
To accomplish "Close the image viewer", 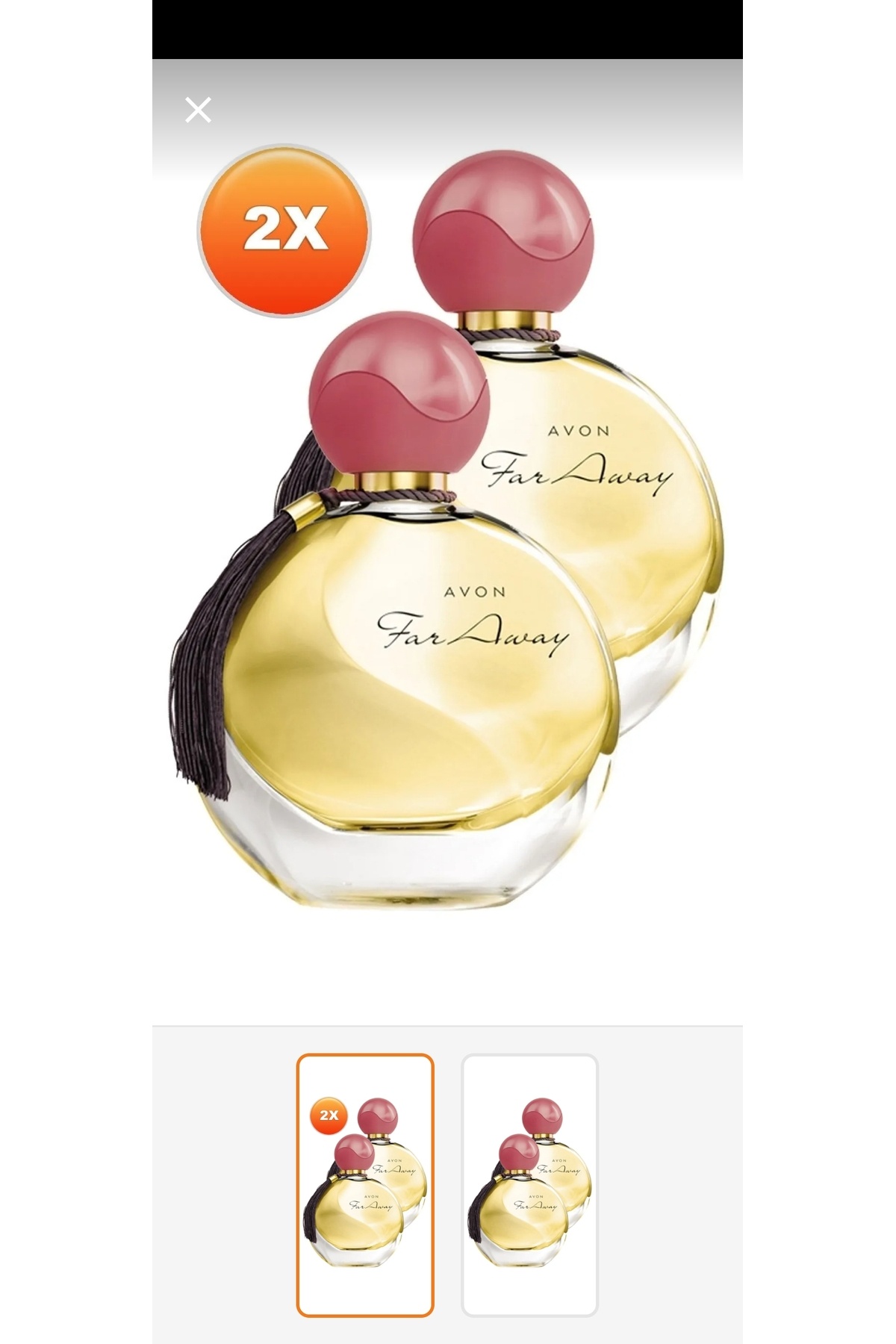I will click(198, 110).
